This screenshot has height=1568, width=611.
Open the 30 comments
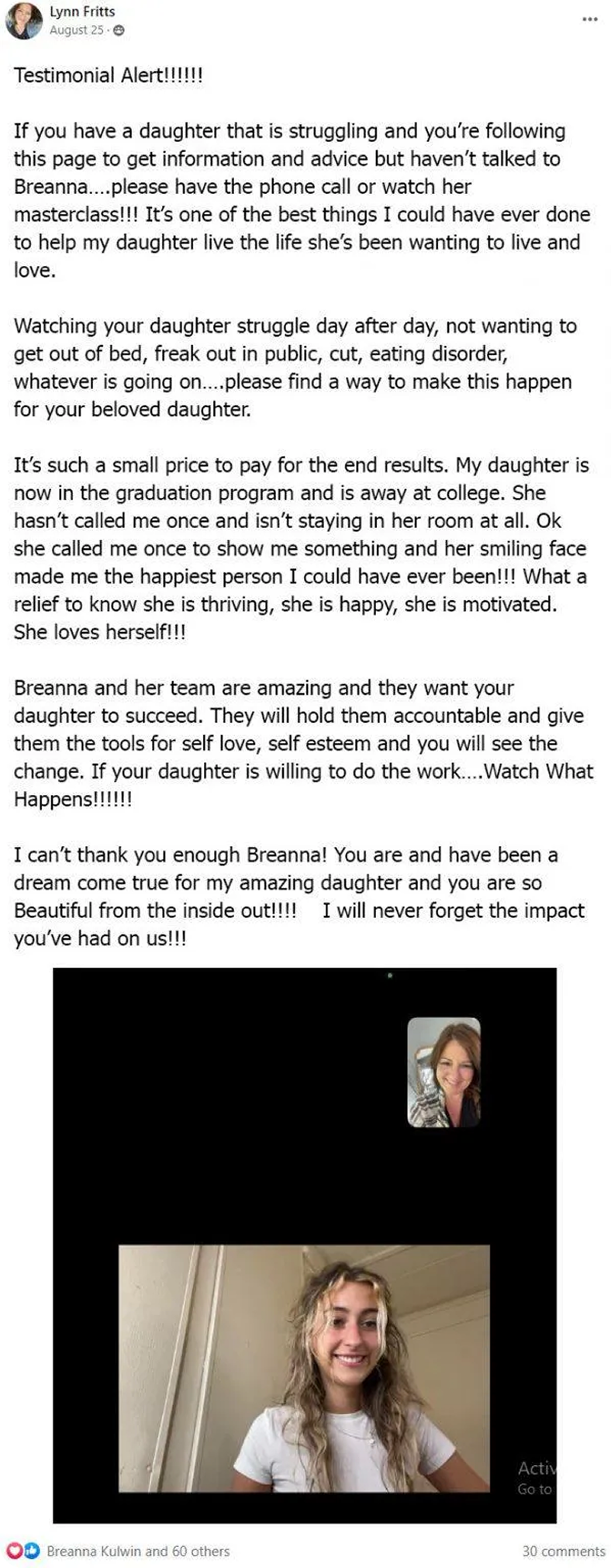pos(563,1550)
